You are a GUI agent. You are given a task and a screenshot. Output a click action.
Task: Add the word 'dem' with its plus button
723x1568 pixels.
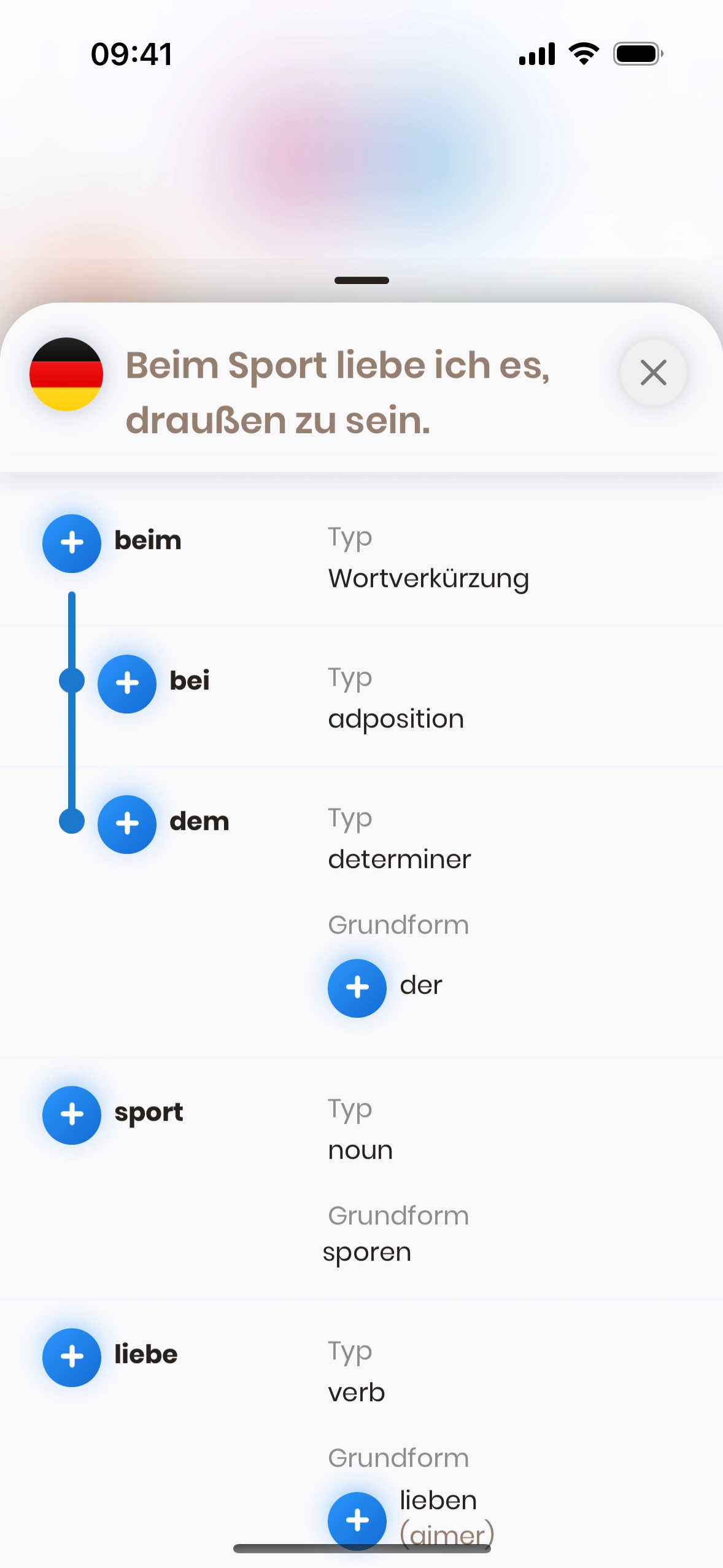[x=127, y=824]
